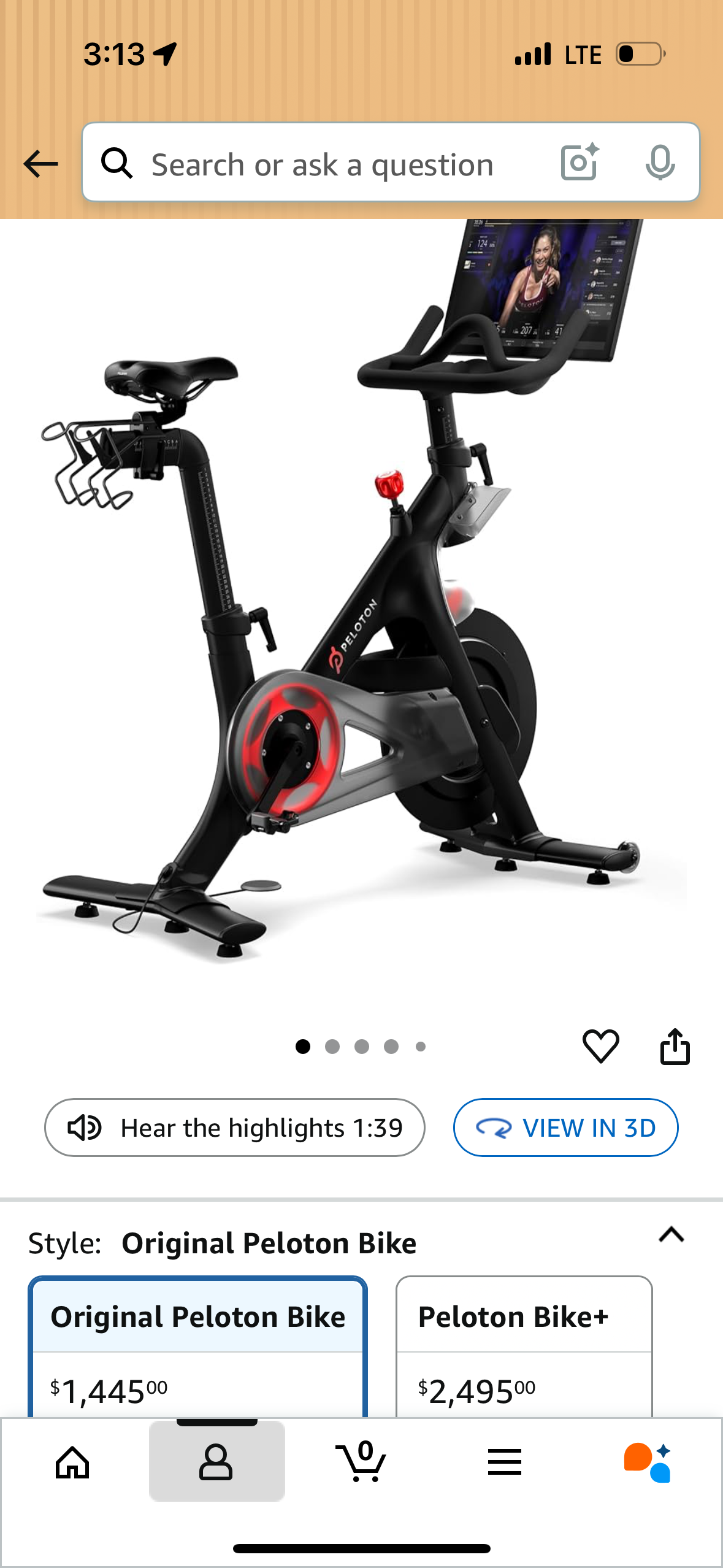Go back with the back arrow
This screenshot has width=723, height=1568.
coord(39,163)
